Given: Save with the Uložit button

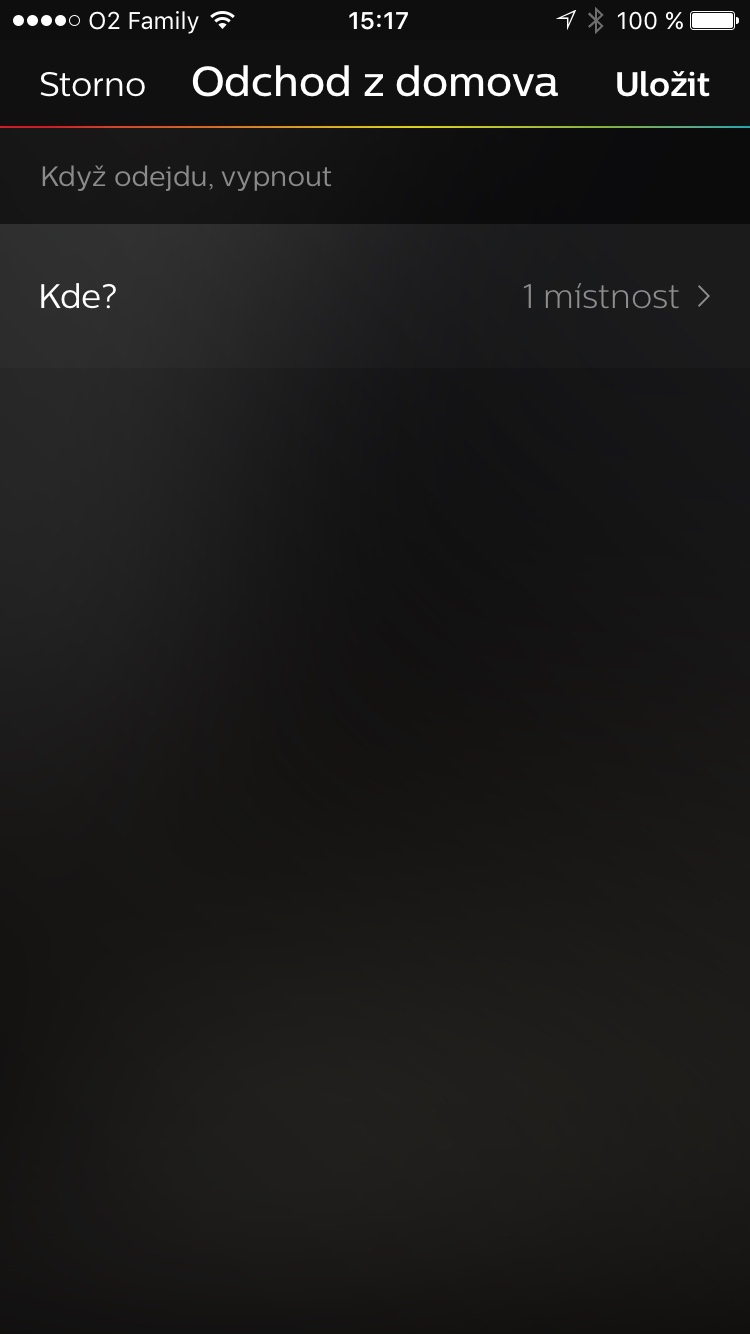Looking at the screenshot, I should click(662, 85).
